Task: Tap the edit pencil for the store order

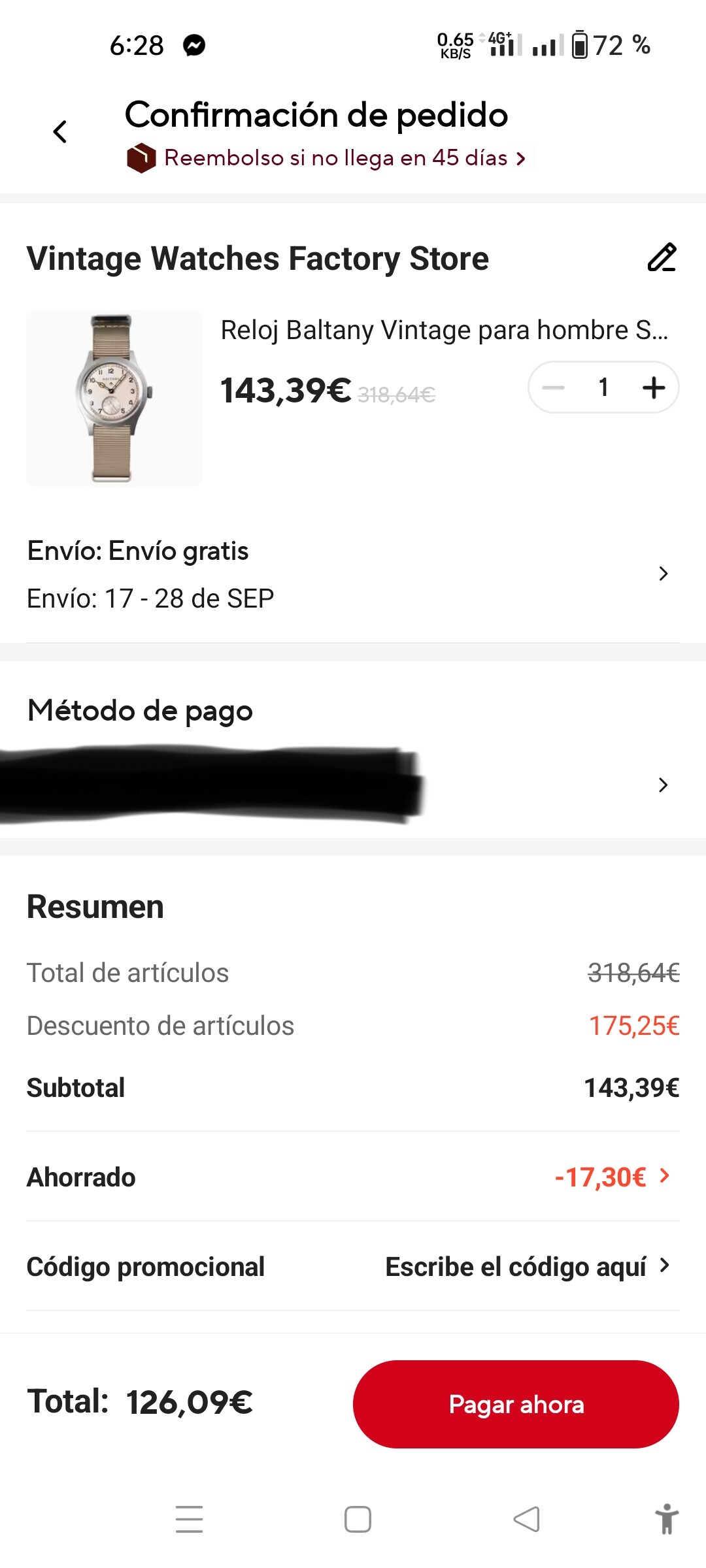Action: coord(662,257)
